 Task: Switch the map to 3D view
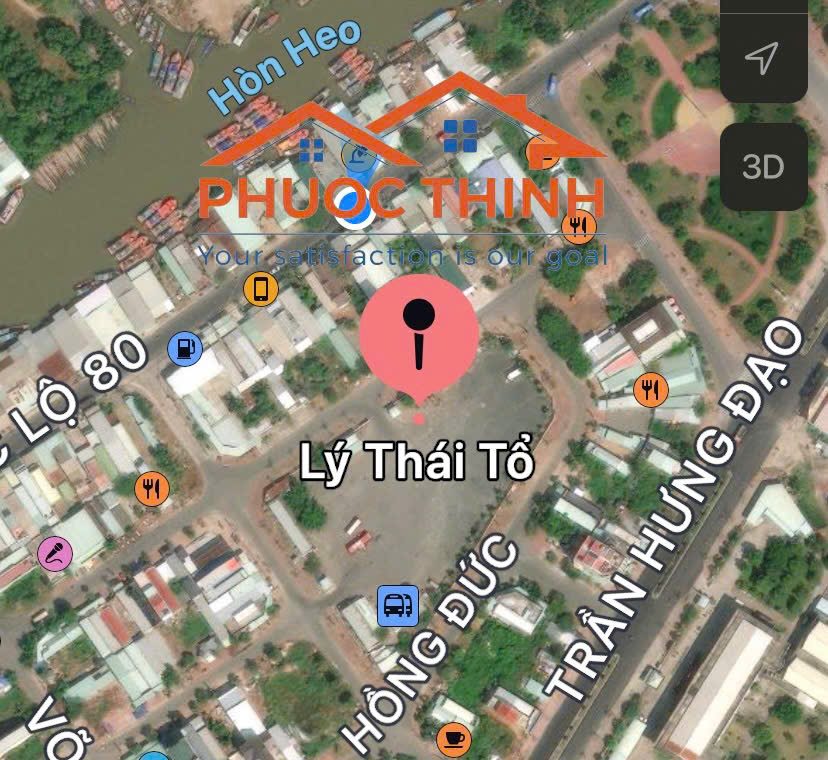tap(762, 166)
